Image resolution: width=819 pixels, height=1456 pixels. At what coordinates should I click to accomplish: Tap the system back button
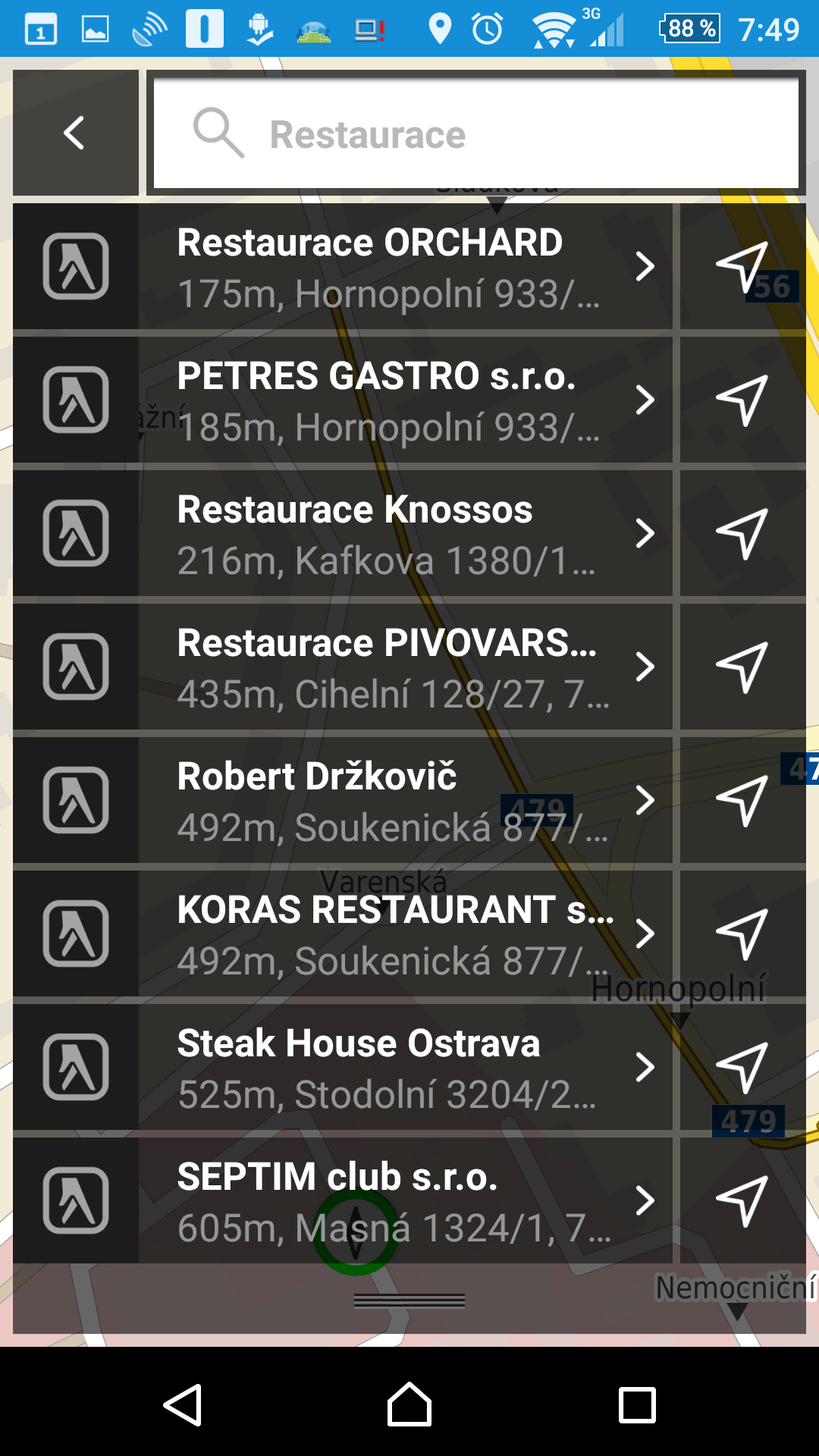[x=183, y=1404]
